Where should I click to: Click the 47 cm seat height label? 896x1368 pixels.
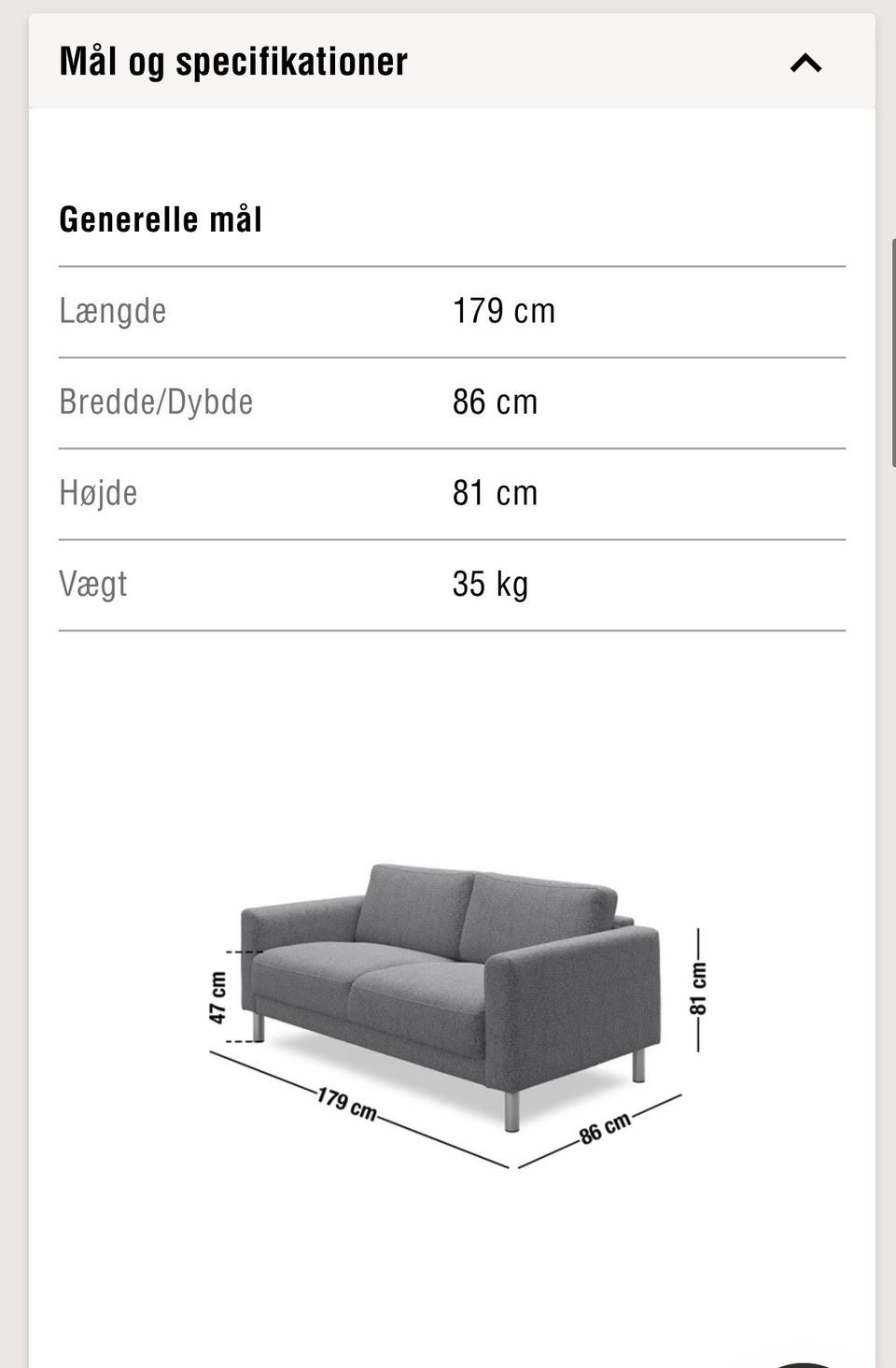click(217, 997)
